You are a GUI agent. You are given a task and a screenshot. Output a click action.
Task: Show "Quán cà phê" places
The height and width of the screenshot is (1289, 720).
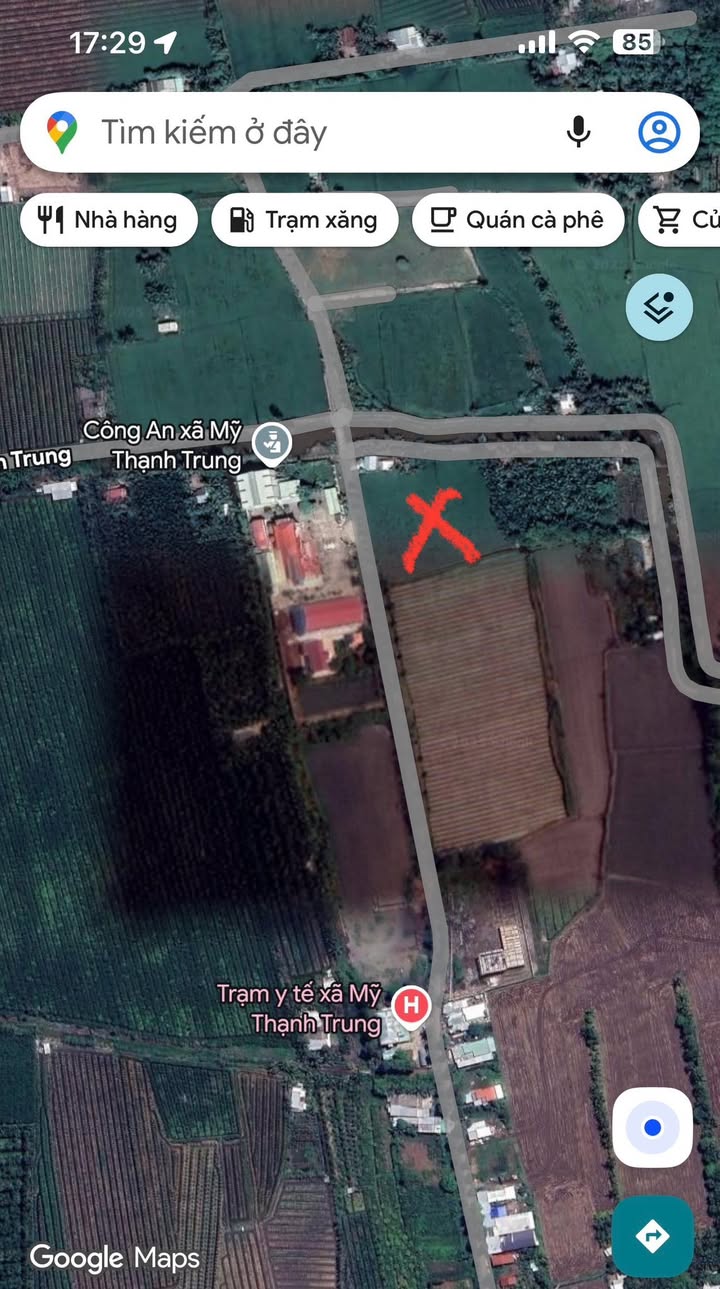coord(518,220)
